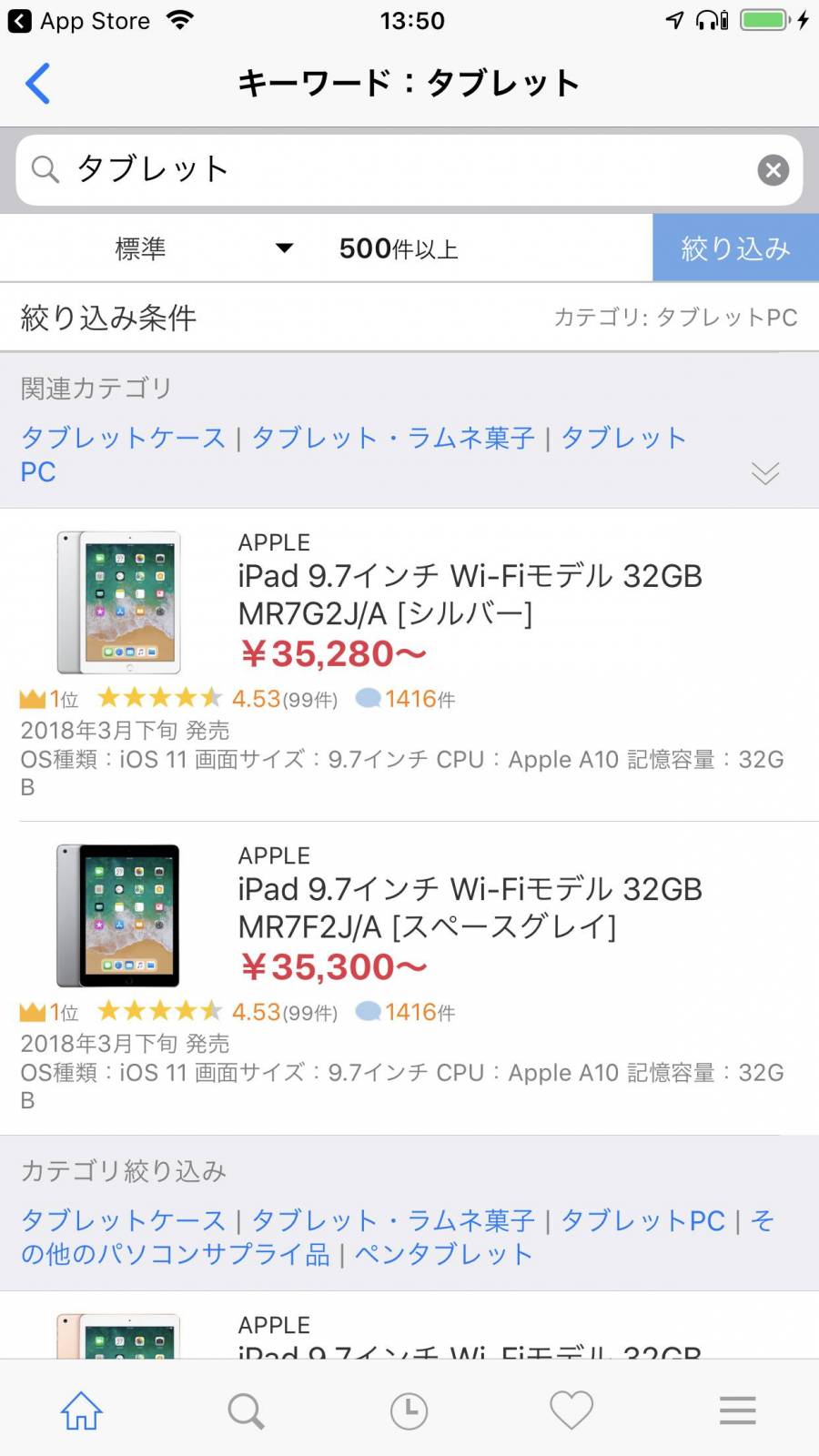Select タブレットPC under カテゴリ絞り込み

tap(642, 1220)
